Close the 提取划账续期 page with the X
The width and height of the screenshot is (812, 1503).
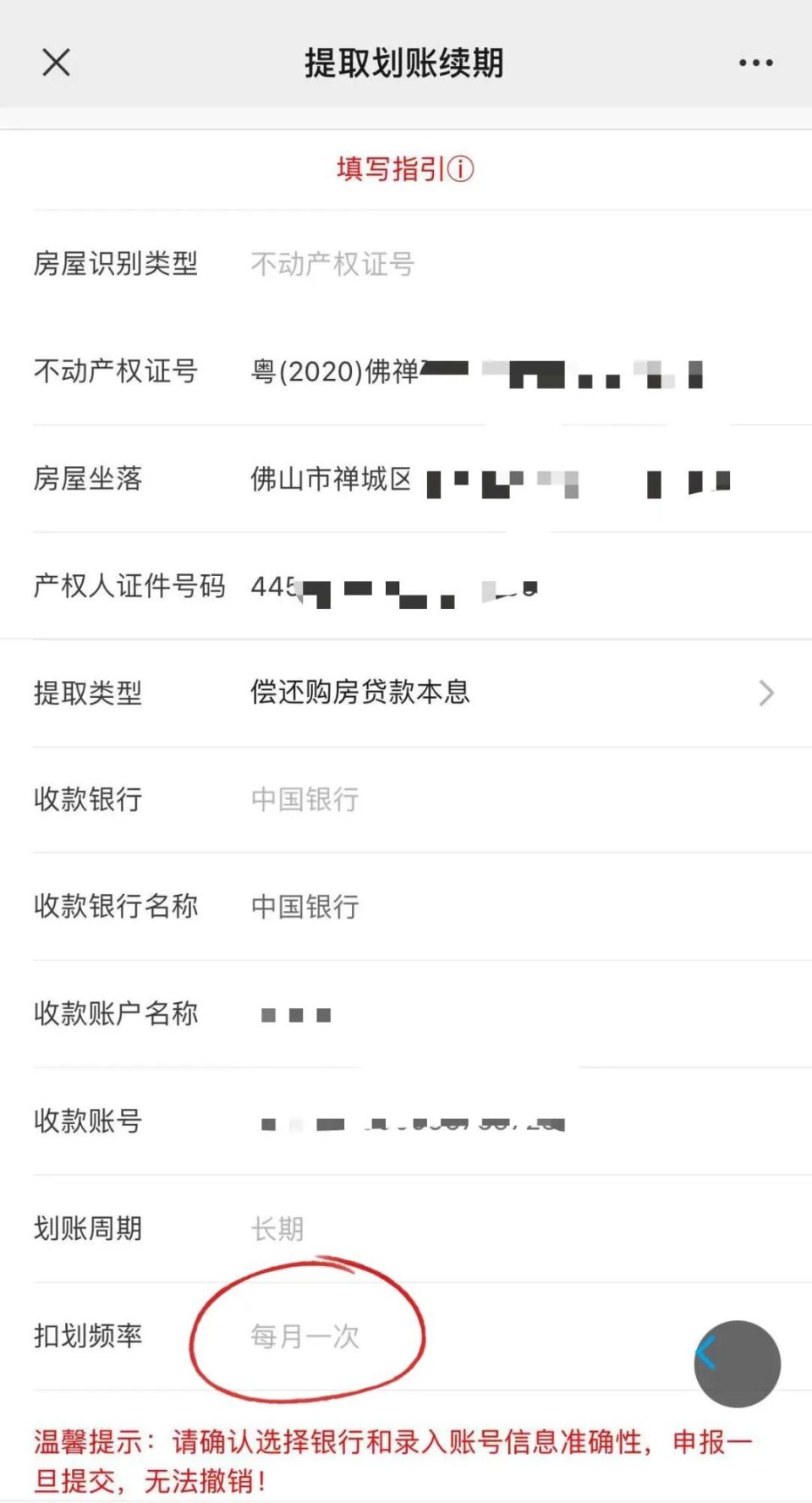(x=56, y=63)
